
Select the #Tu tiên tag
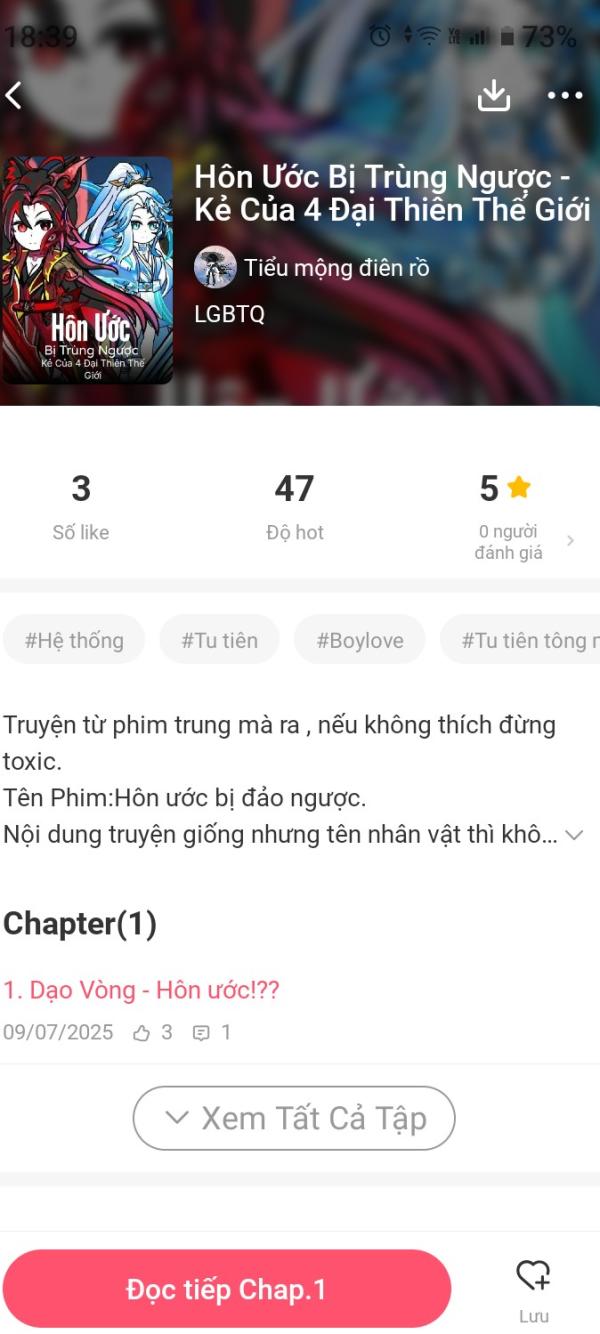click(219, 640)
